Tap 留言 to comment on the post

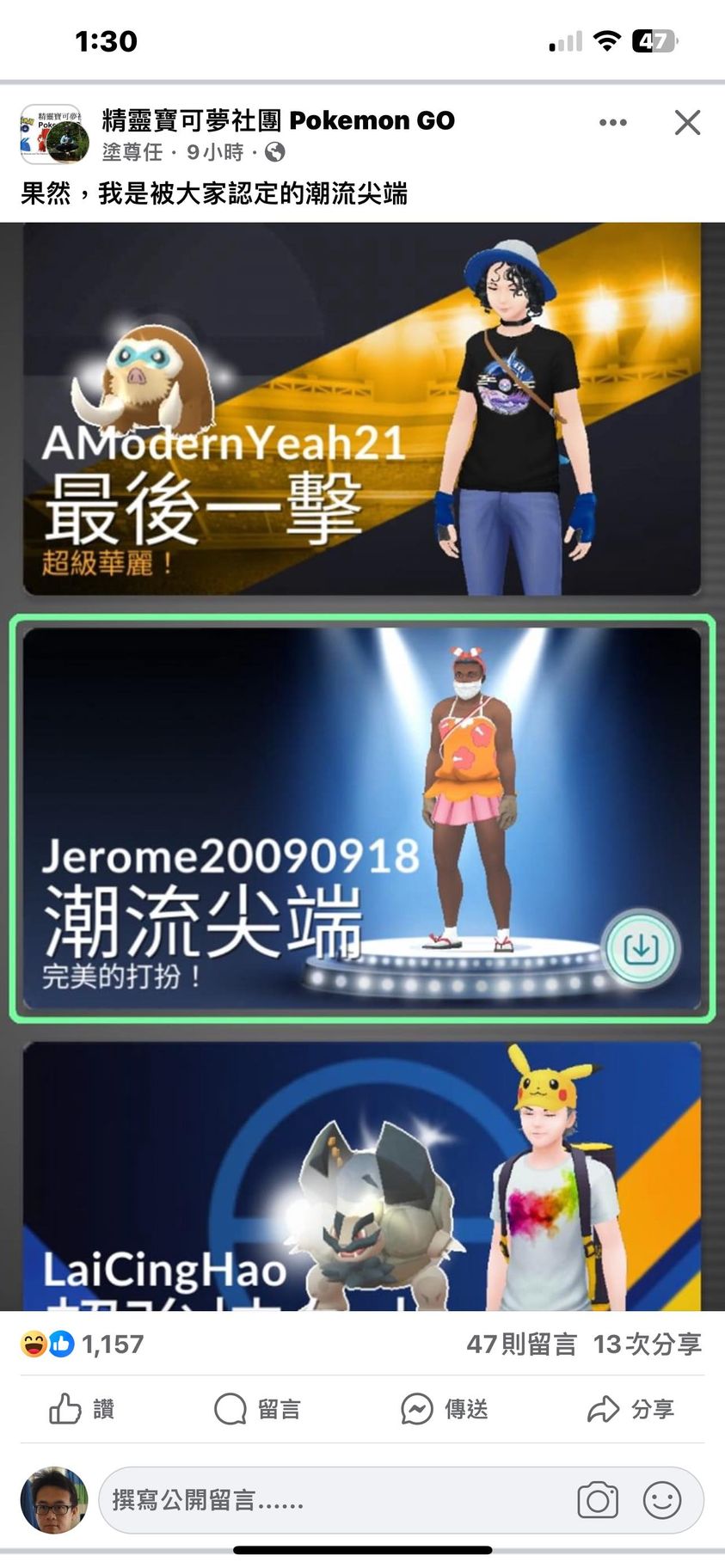257,1409
